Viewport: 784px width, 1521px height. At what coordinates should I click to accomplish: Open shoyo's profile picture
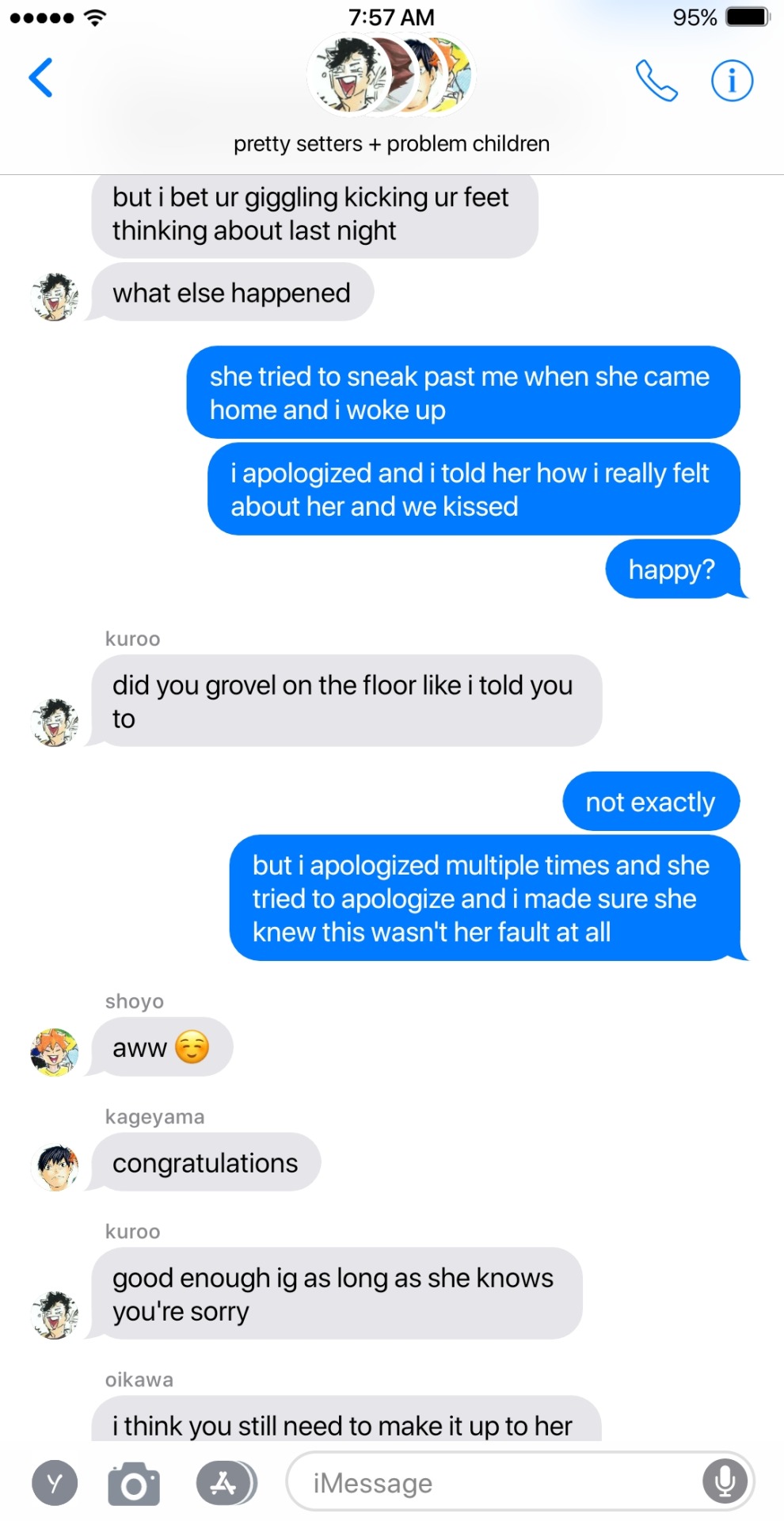(55, 1052)
